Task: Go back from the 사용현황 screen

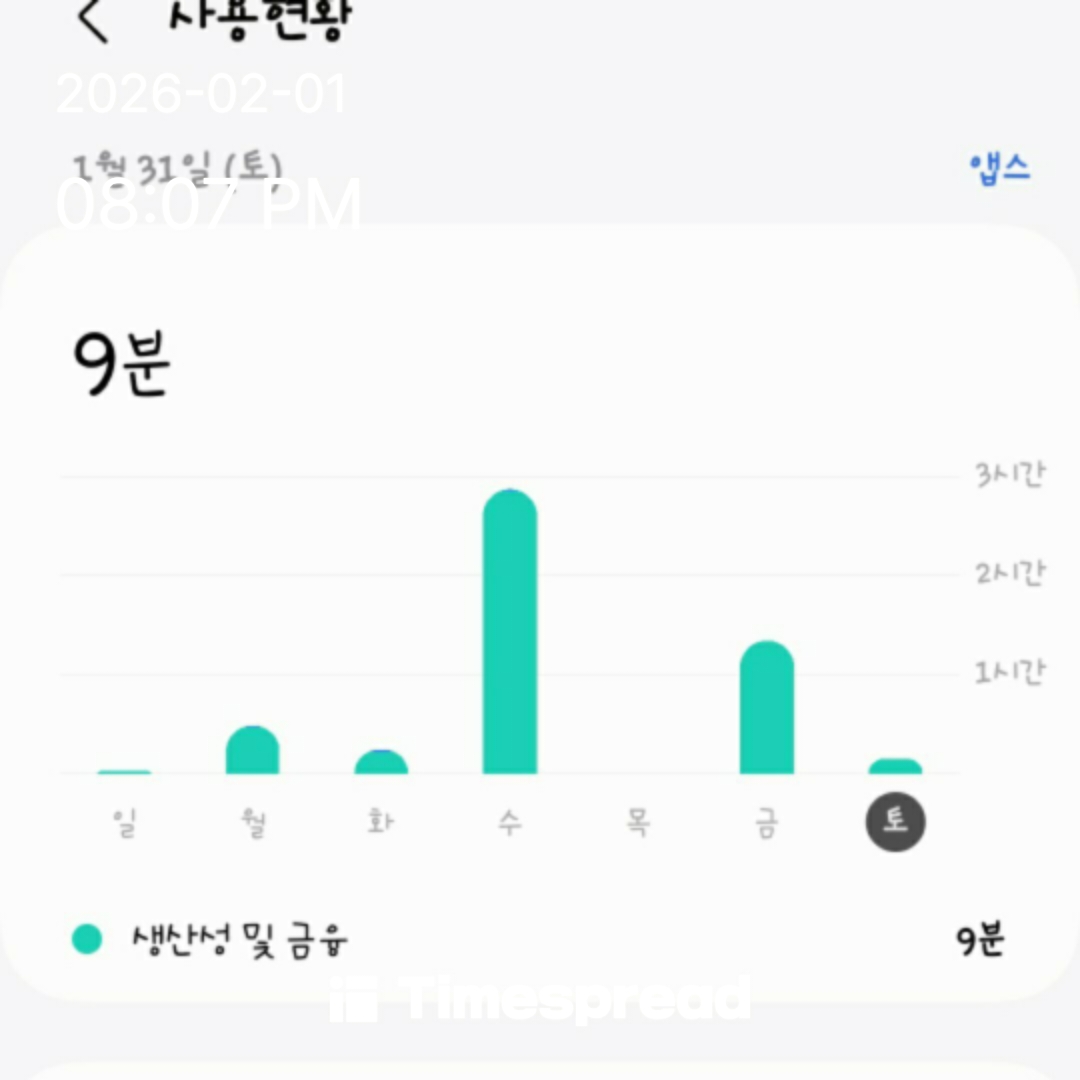Action: pyautogui.click(x=93, y=20)
